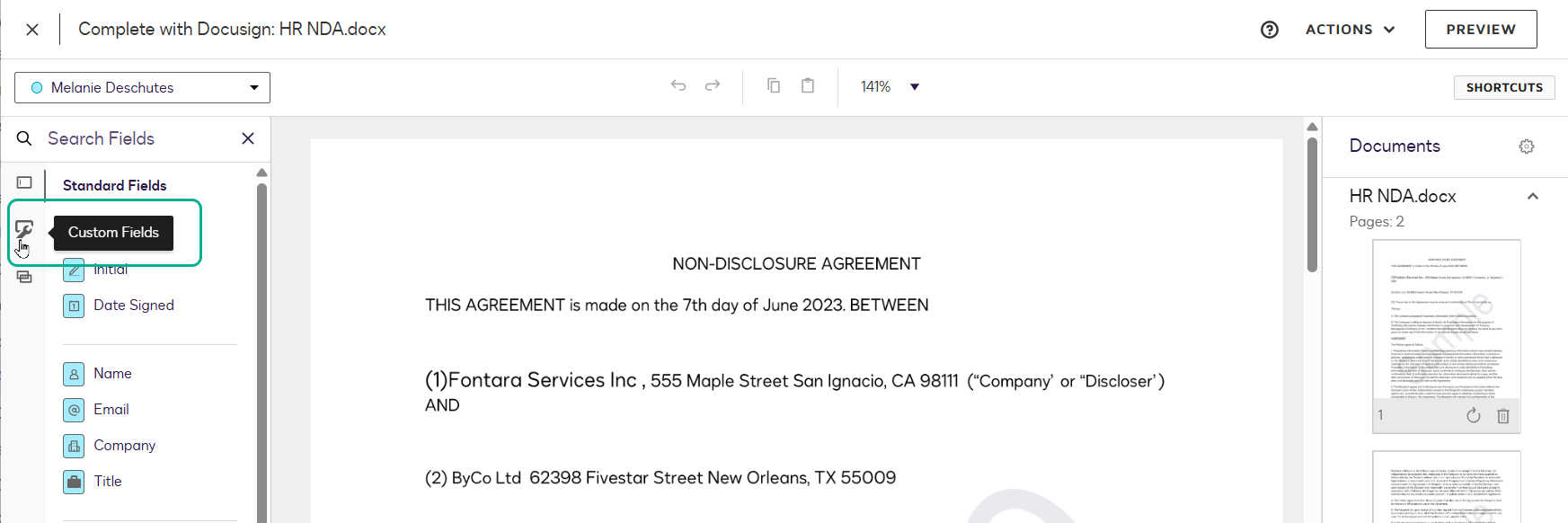Clear the field search with the X
This screenshot has height=523, width=1568.
pos(248,138)
